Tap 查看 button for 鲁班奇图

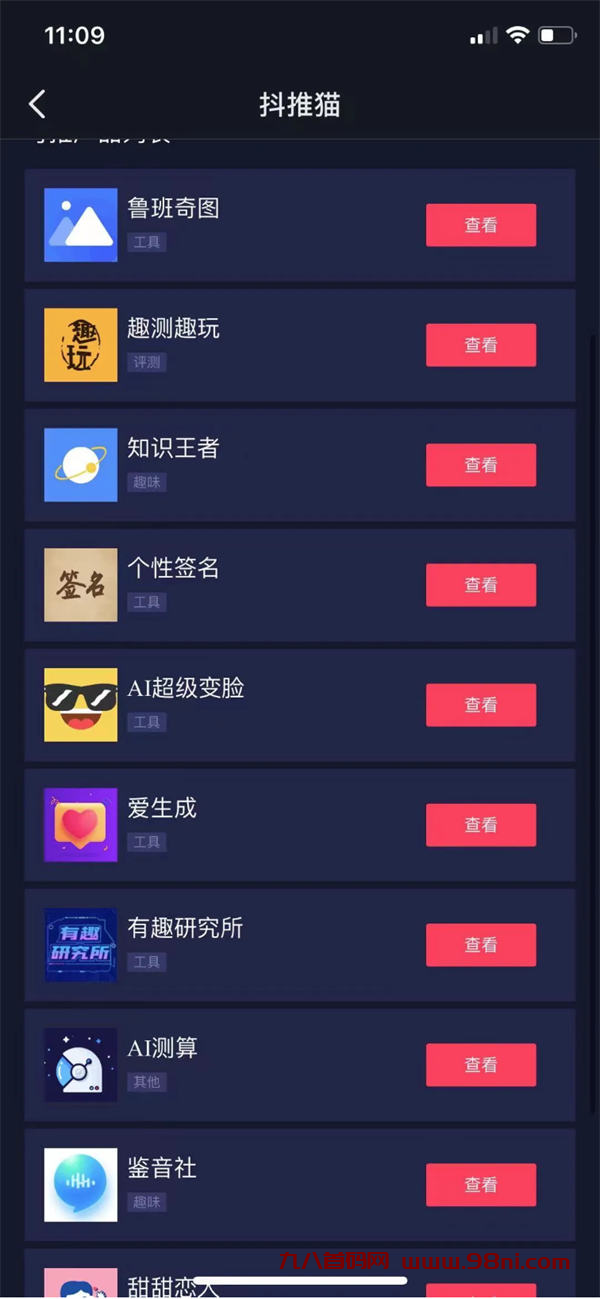(x=481, y=225)
